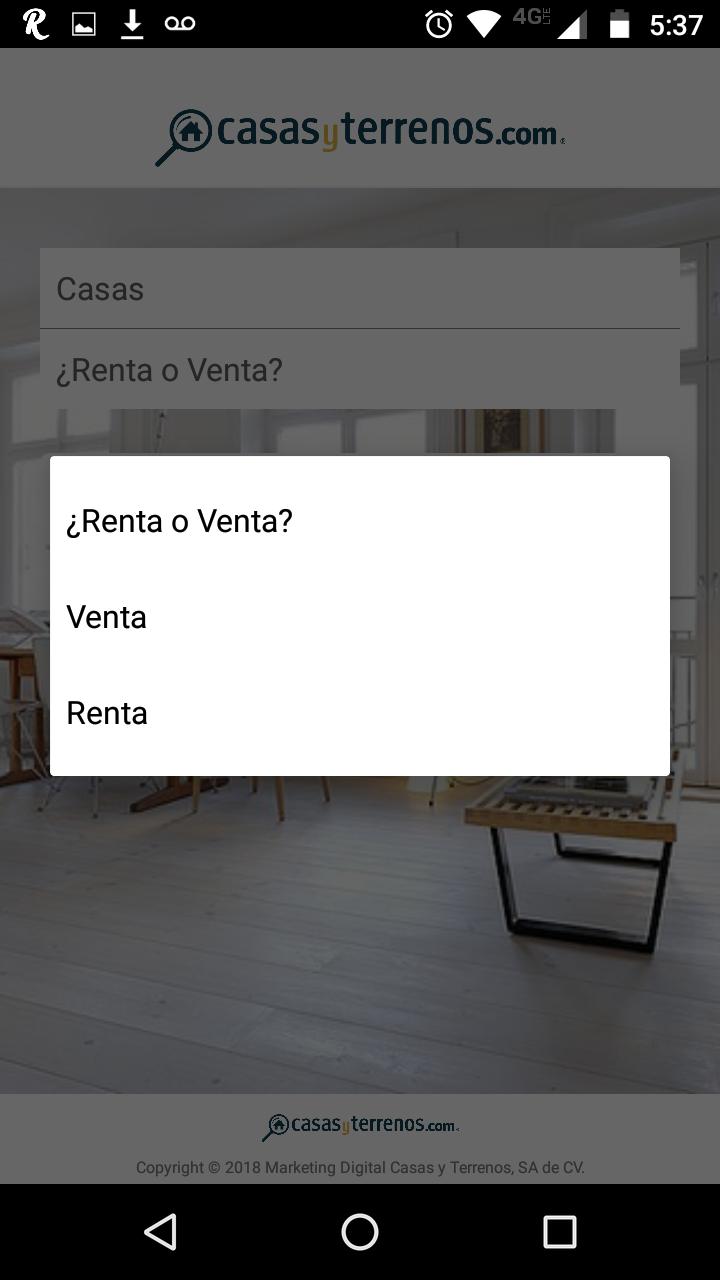Select Venta from the listing options
This screenshot has width=720, height=1280.
[x=107, y=617]
